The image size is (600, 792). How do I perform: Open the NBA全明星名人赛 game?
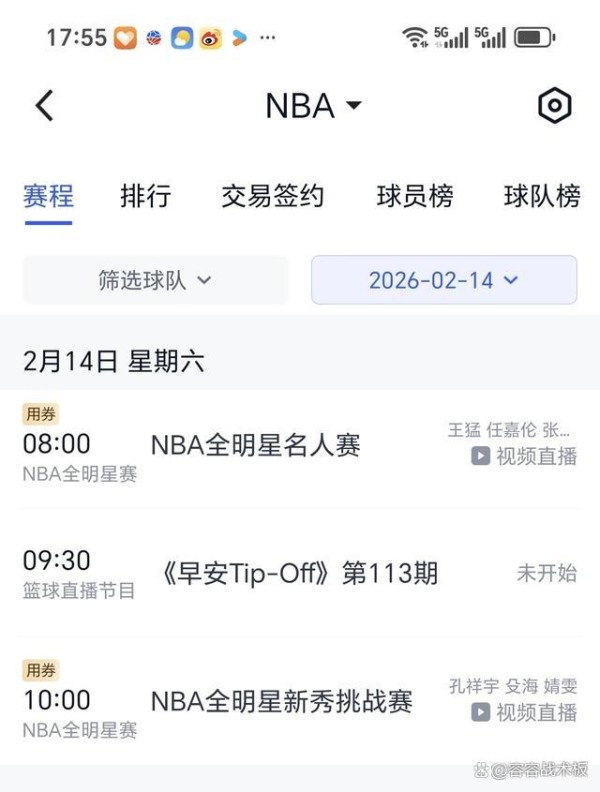pos(255,445)
